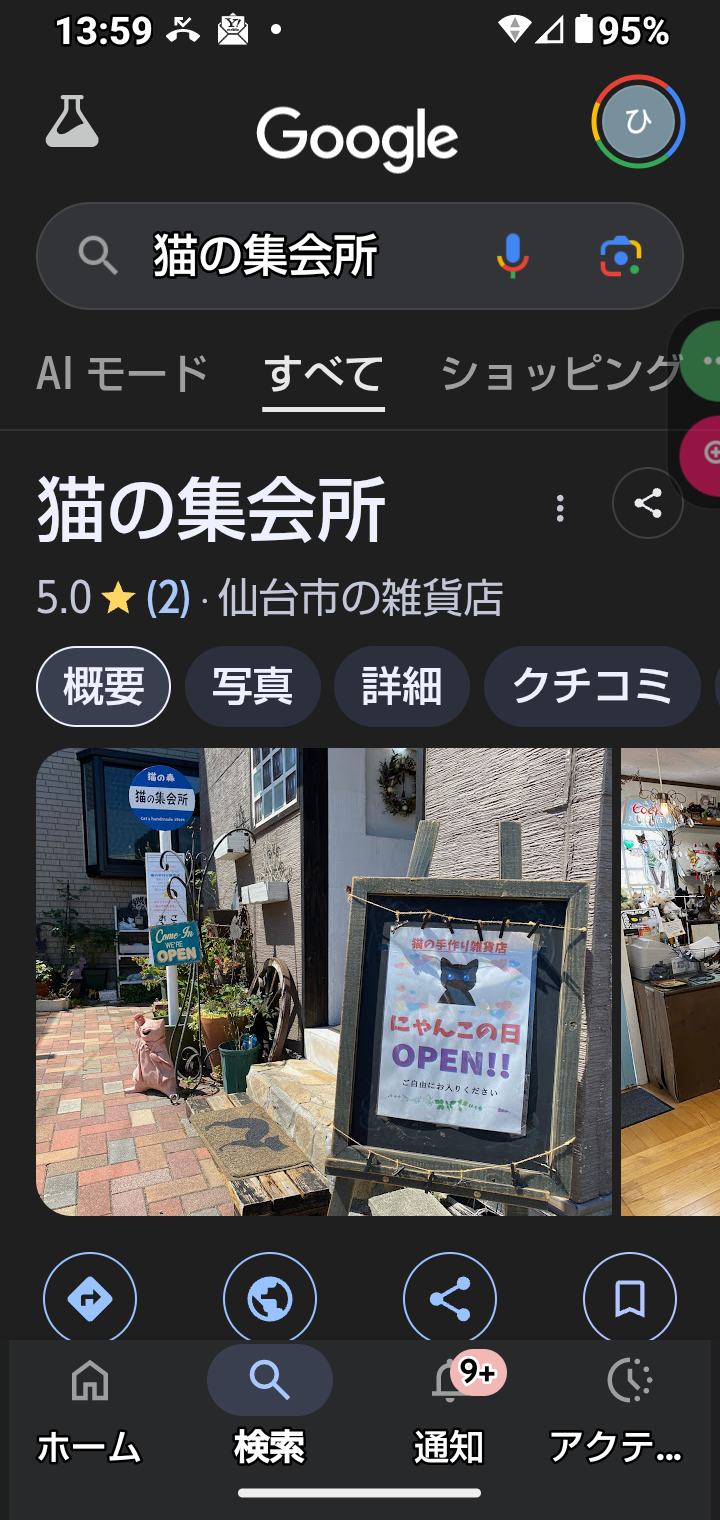Screen dimensions: 720x1520
Task: Save the place with the bookmark button
Action: point(629,1299)
